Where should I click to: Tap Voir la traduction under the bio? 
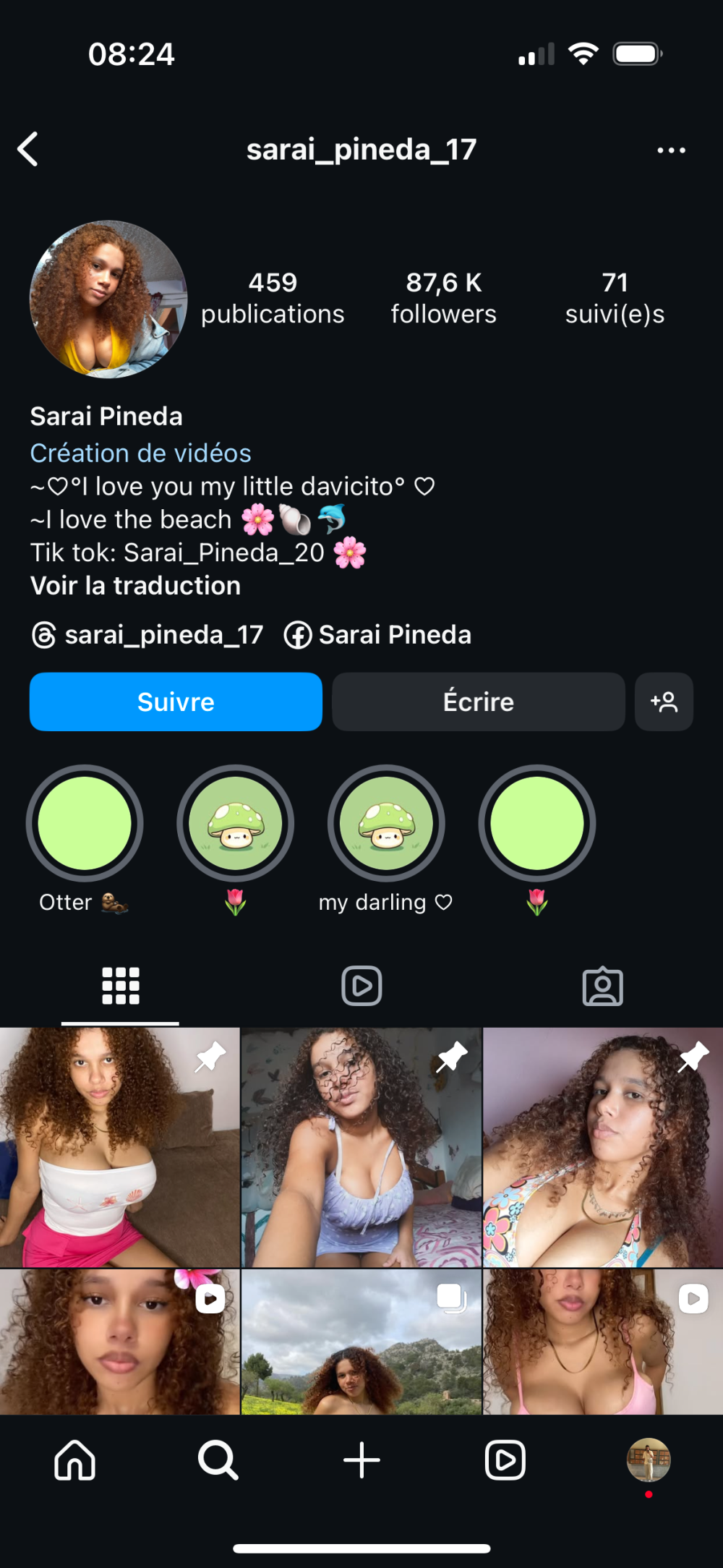pyautogui.click(x=135, y=586)
